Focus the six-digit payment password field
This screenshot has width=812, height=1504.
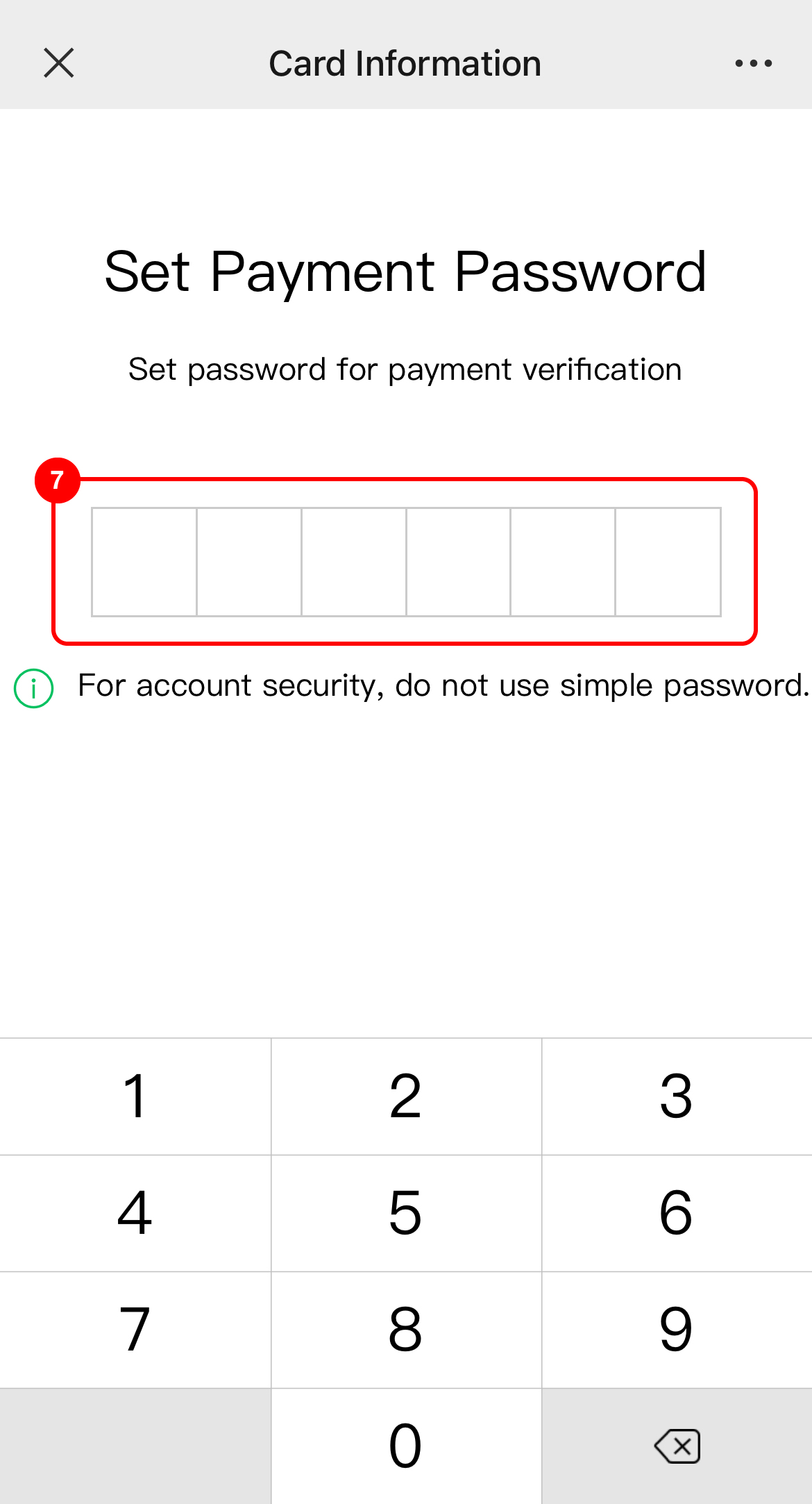click(406, 562)
